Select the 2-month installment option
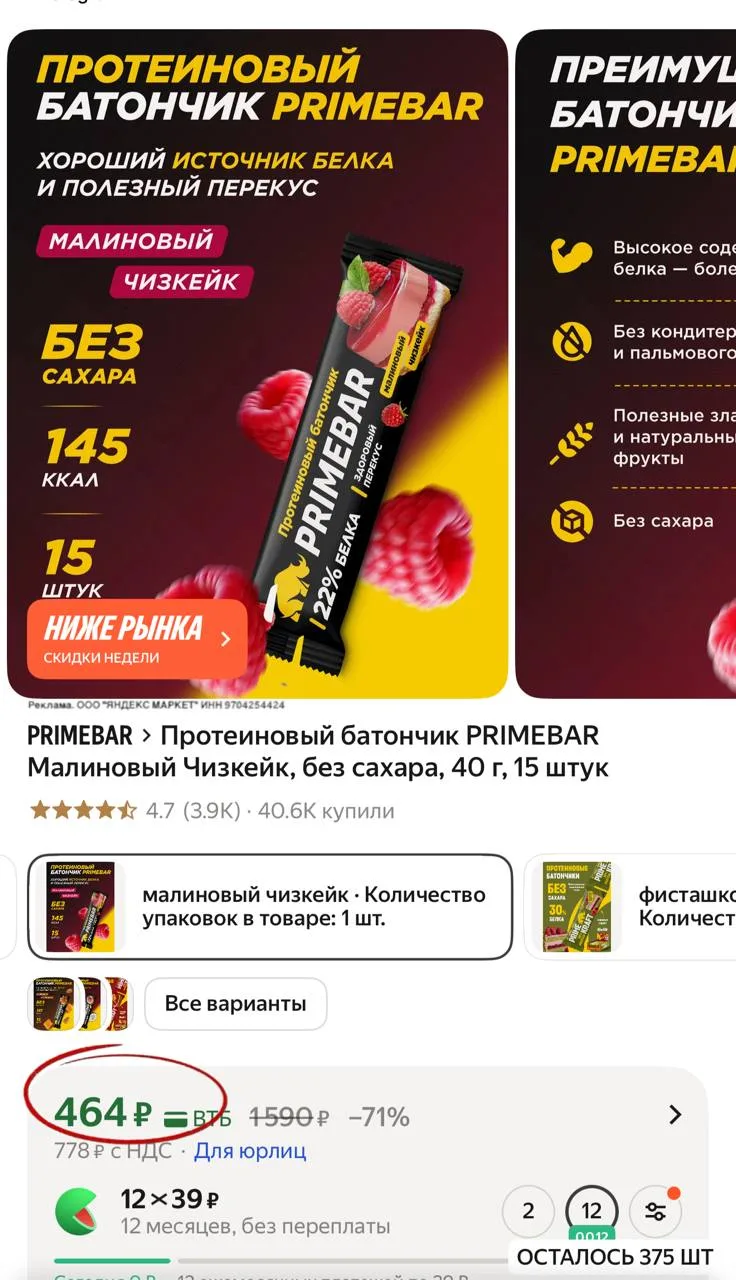The height and width of the screenshot is (1280, 736). click(528, 1212)
